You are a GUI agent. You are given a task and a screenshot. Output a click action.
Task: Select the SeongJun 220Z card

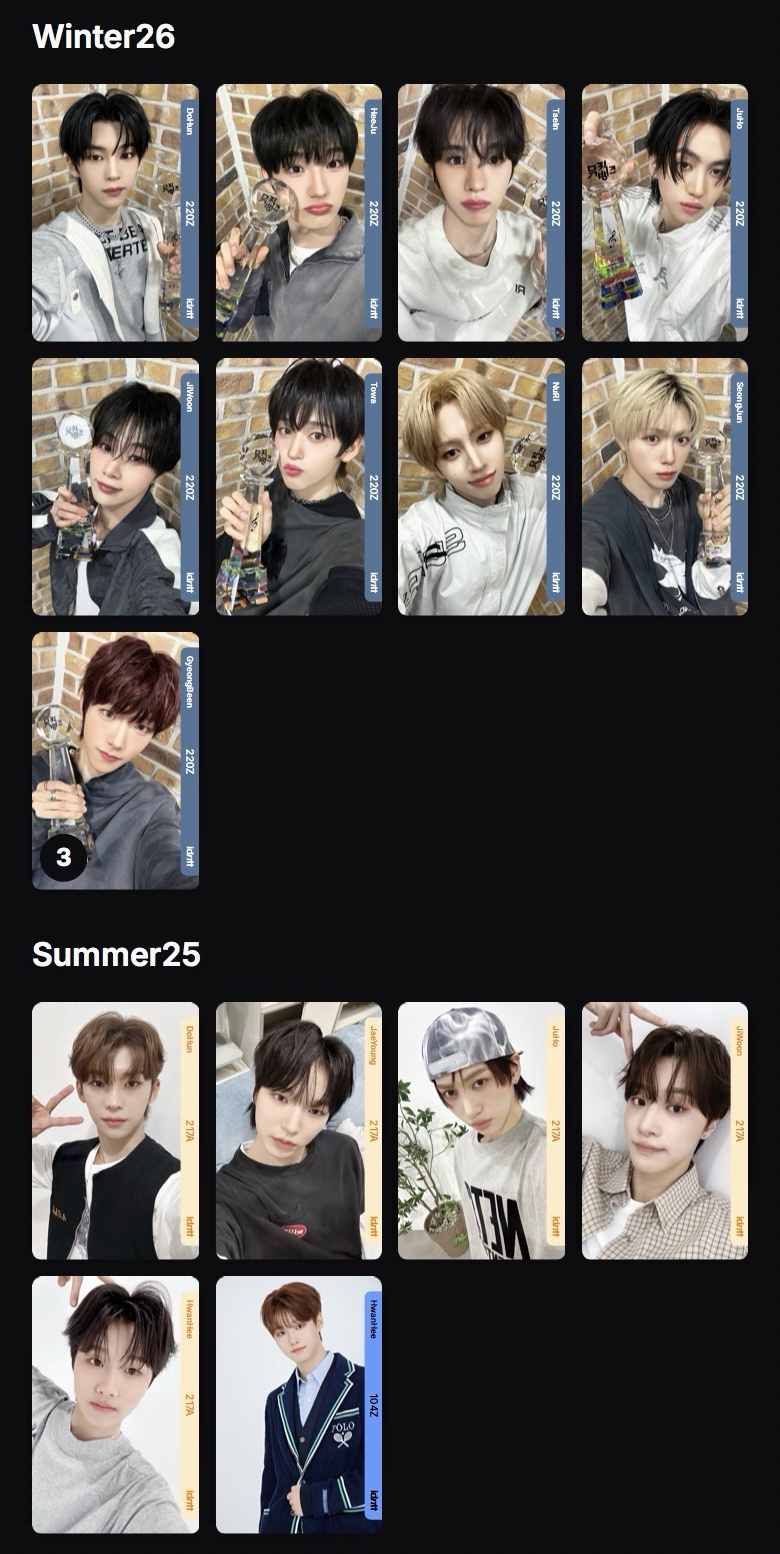664,487
